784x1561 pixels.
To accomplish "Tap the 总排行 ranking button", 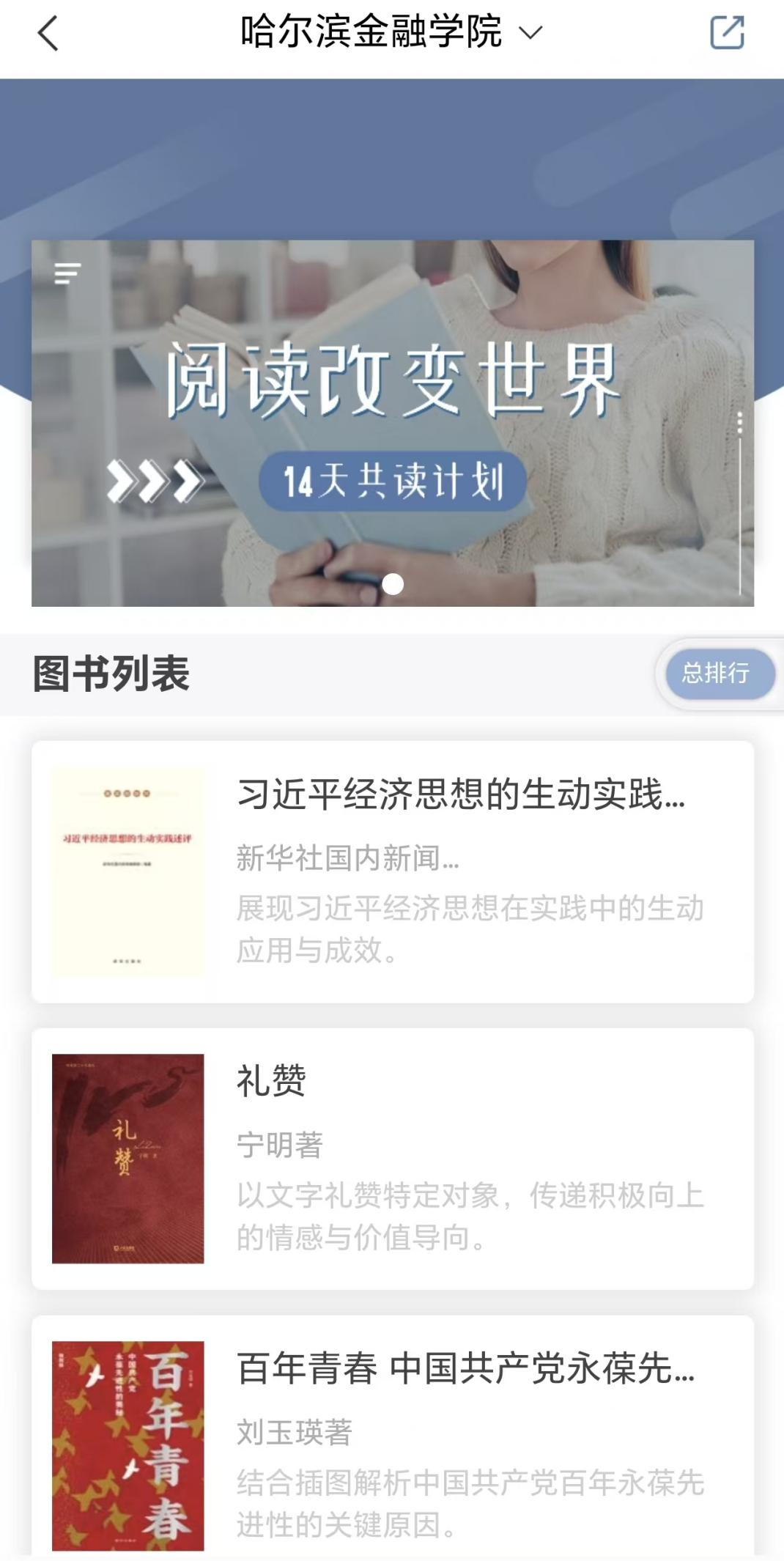I will 717,673.
